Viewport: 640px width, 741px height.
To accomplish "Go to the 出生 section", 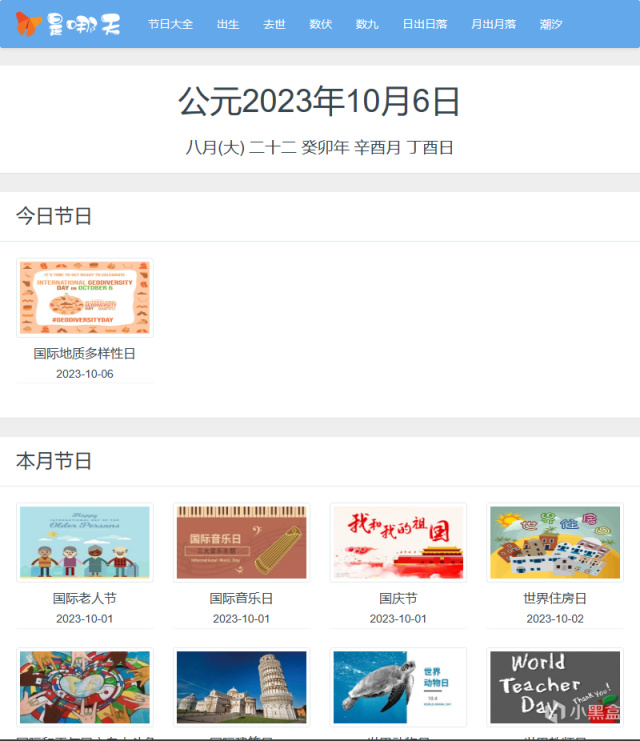I will click(228, 24).
